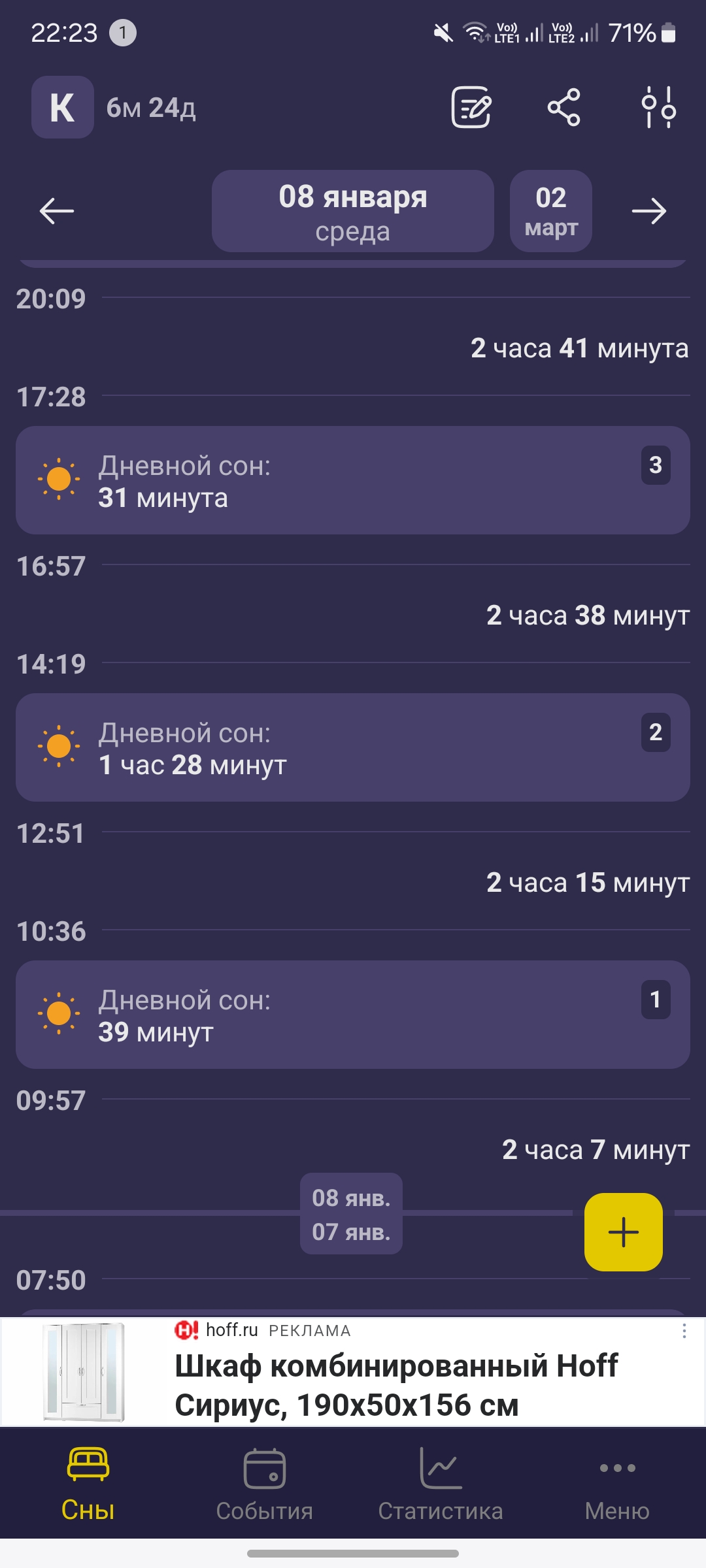Tap the K profile avatar
Viewport: 706px width, 1568px height.
tap(61, 109)
